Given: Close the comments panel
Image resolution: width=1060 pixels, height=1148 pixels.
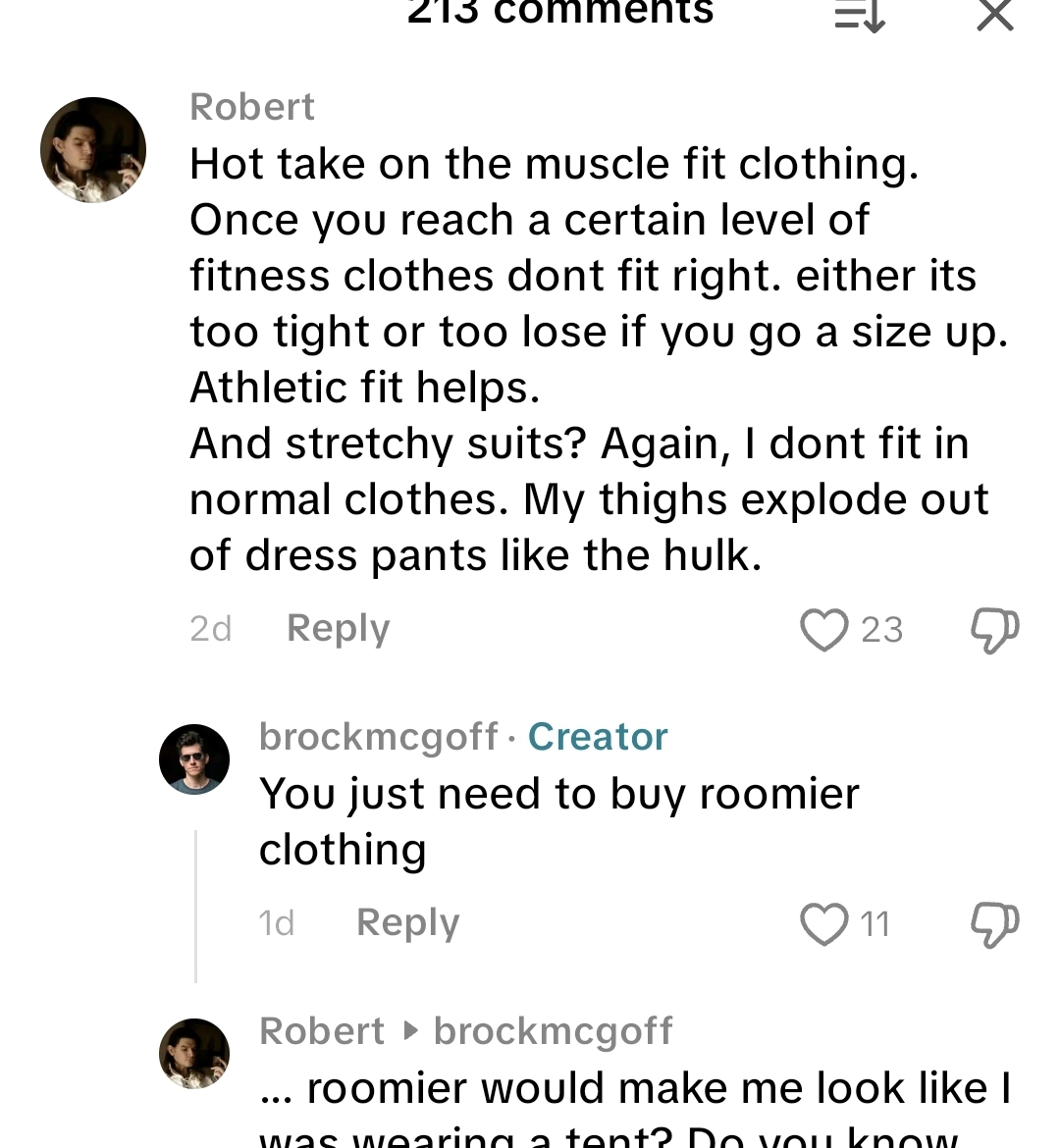Looking at the screenshot, I should pyautogui.click(x=994, y=15).
